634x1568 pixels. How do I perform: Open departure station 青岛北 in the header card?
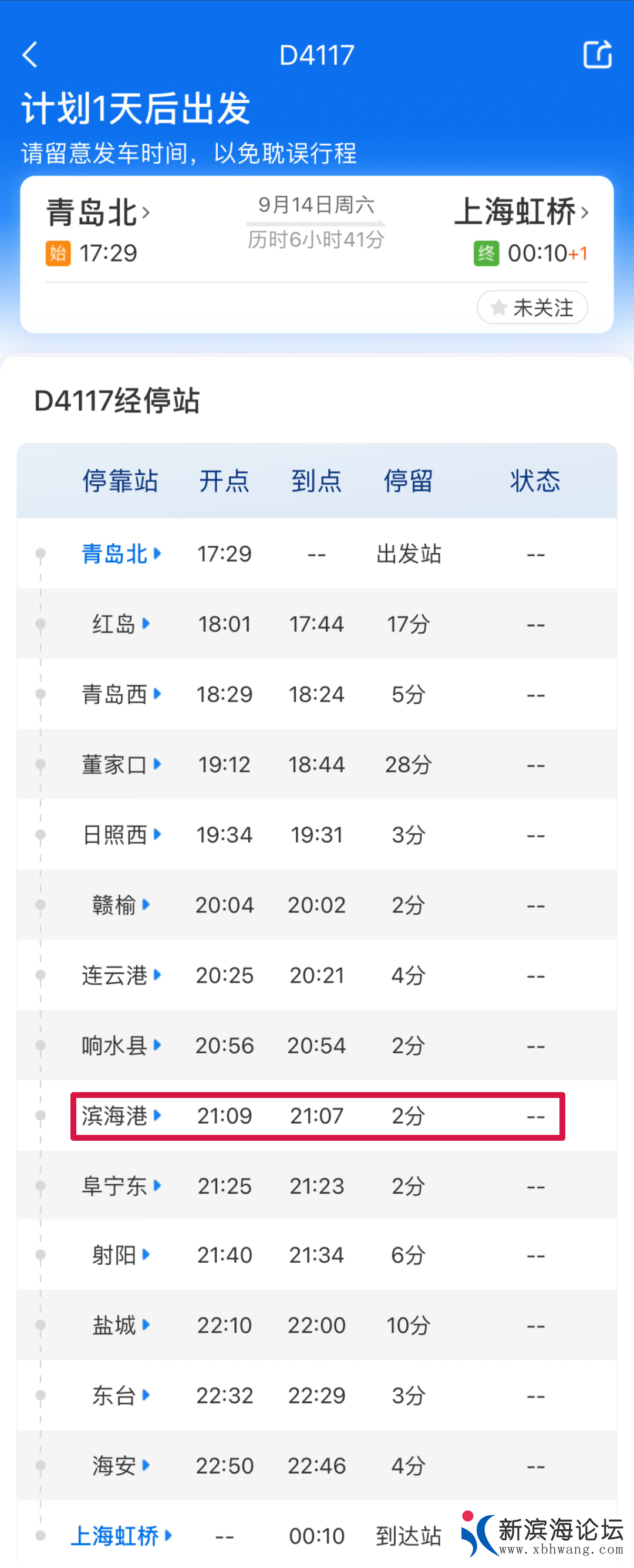(97, 213)
